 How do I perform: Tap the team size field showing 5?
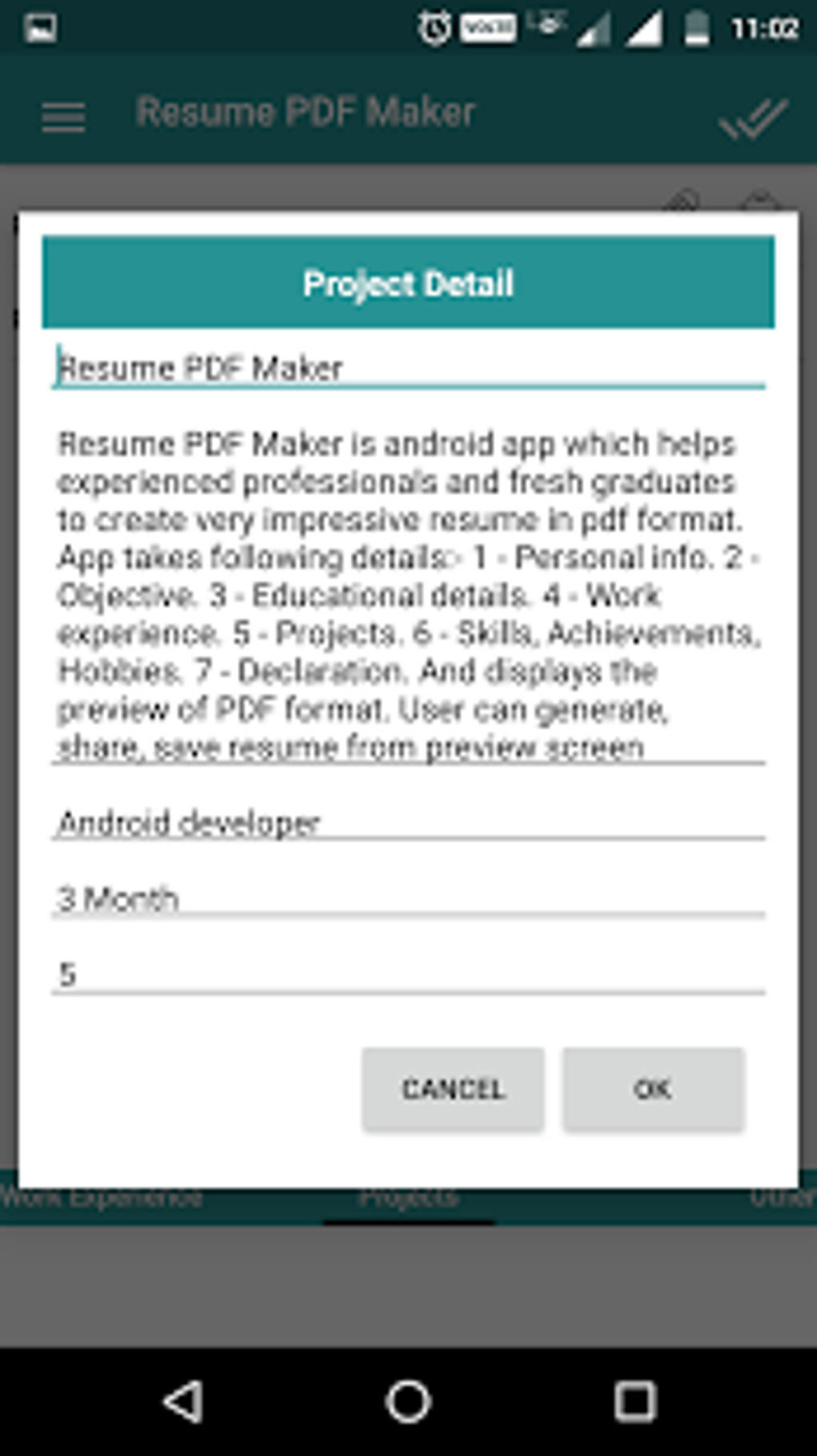click(x=408, y=974)
